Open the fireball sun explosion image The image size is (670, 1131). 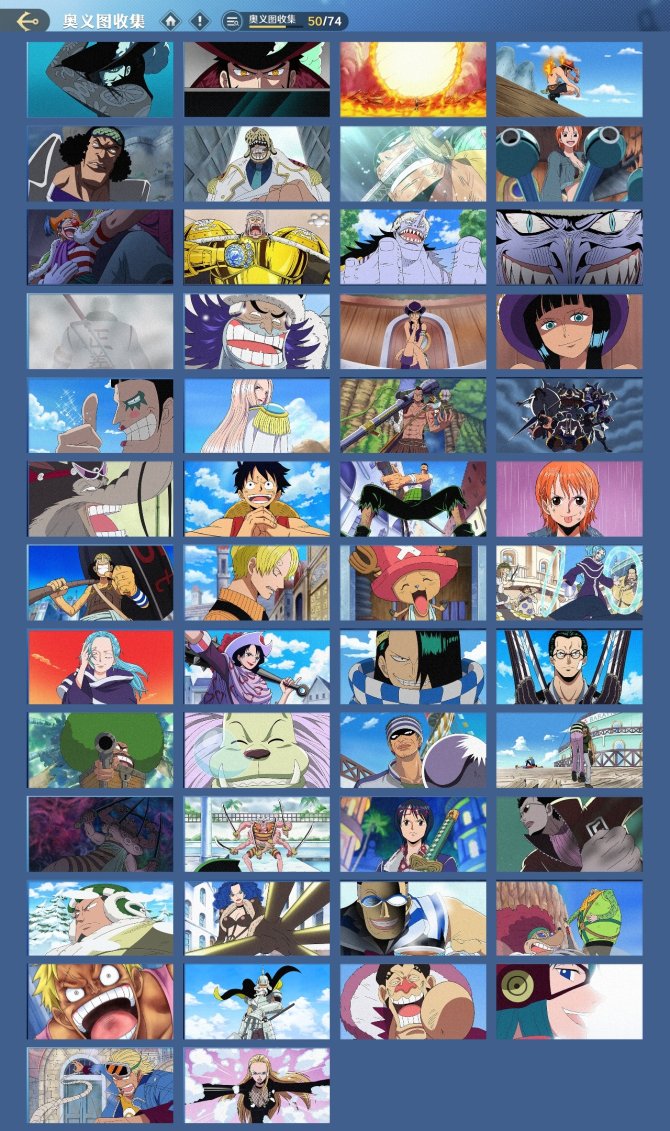[413, 79]
